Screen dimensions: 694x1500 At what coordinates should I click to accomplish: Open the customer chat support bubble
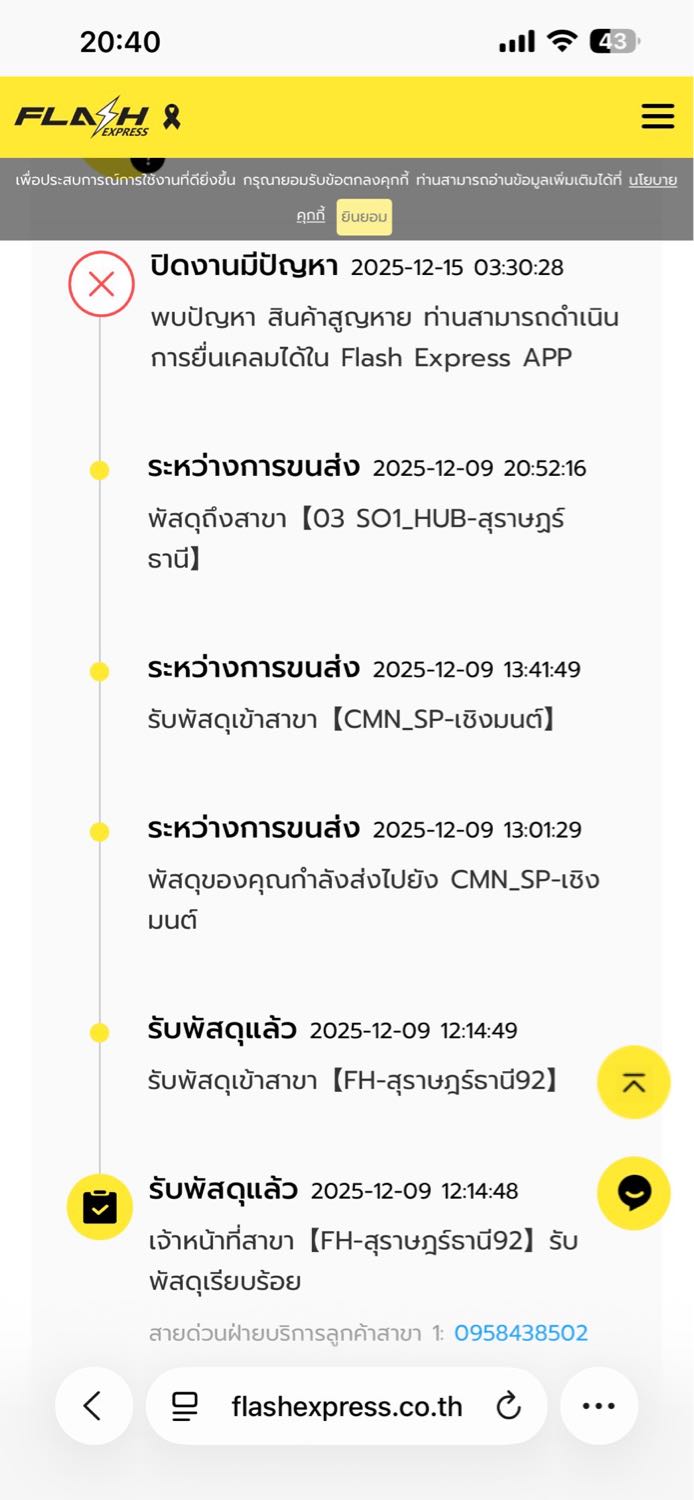633,1193
